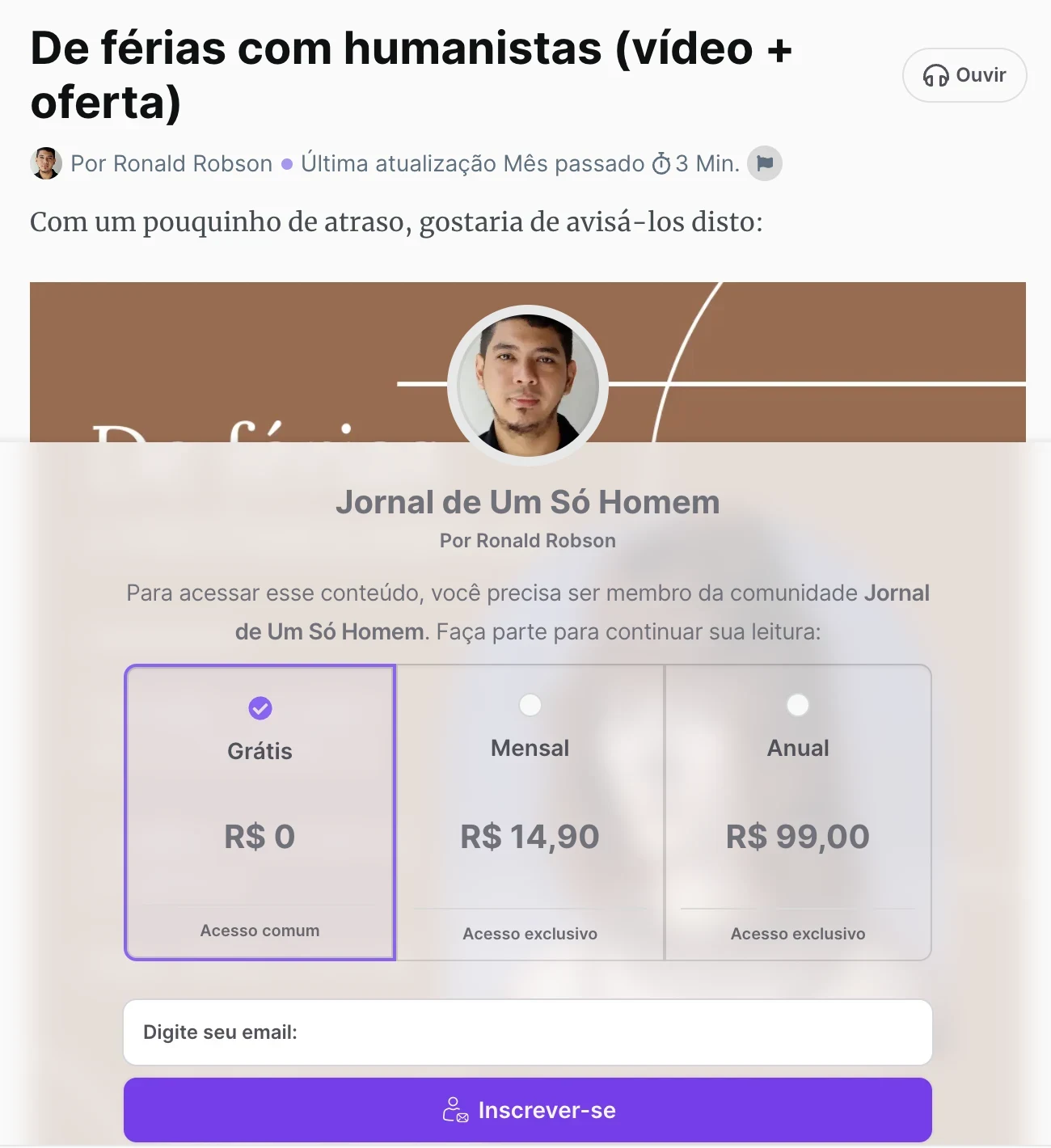1051x1148 pixels.
Task: Click the subscriber envelope icon on Inscrever-se
Action: coord(455,1110)
